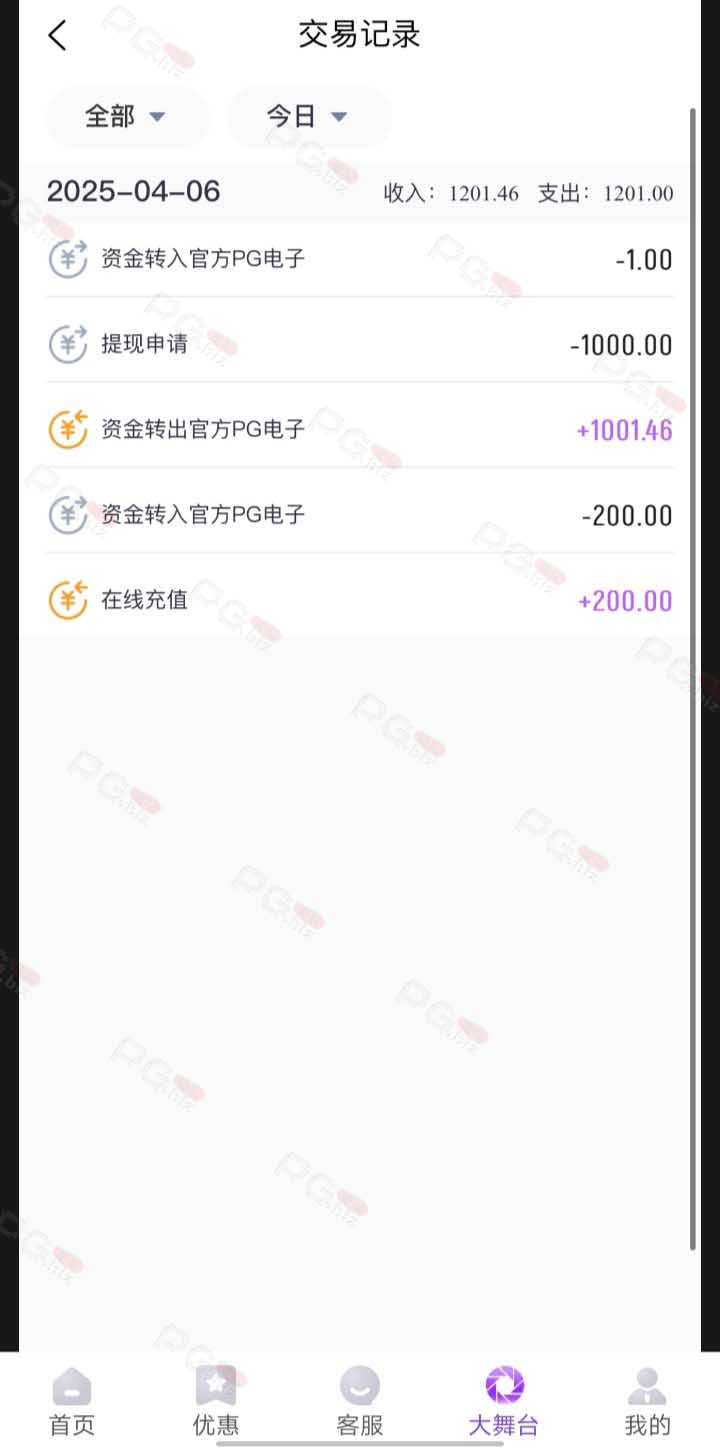Switch to the 大舞台 tab
720x1448 pixels.
tap(504, 1401)
